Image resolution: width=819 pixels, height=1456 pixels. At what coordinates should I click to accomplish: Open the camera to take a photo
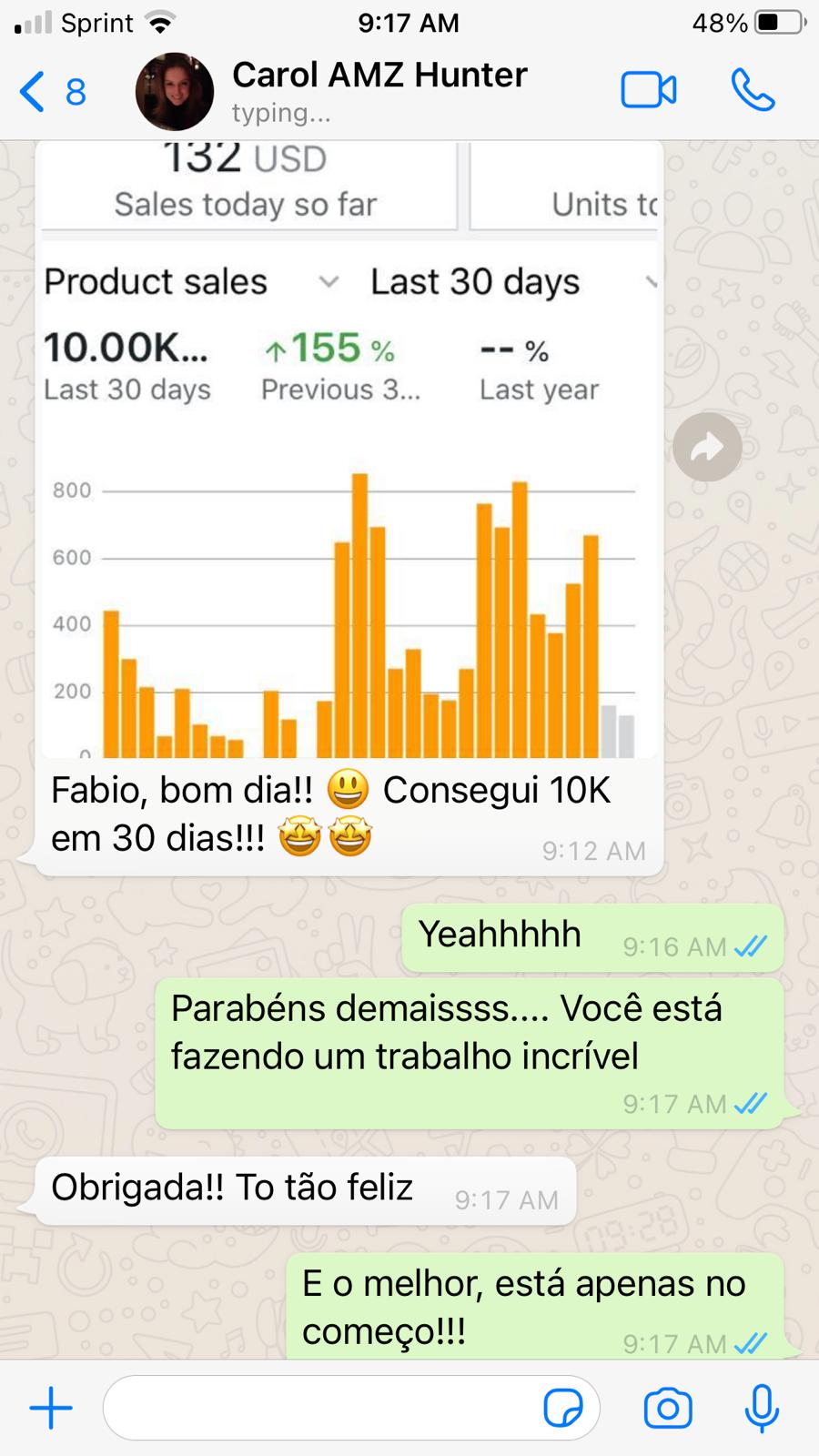(667, 1408)
